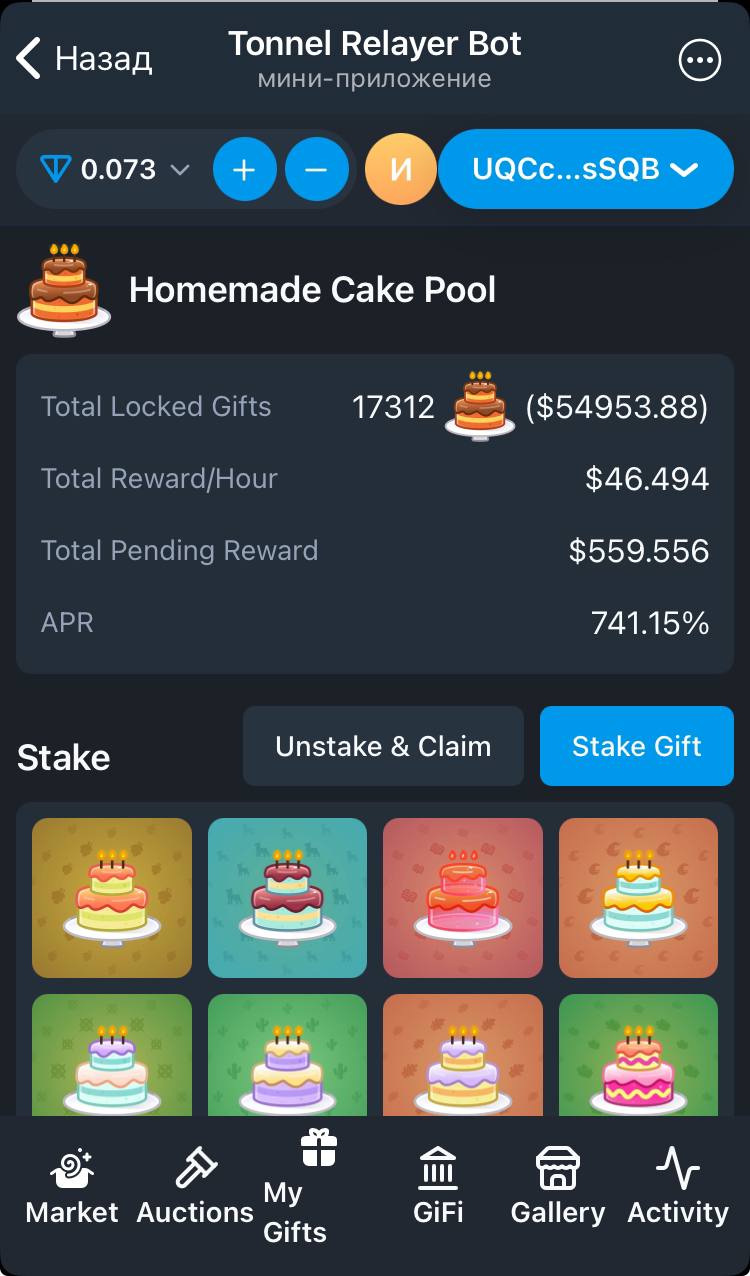Switch to the Activity tab
The image size is (750, 1276).
[677, 1187]
